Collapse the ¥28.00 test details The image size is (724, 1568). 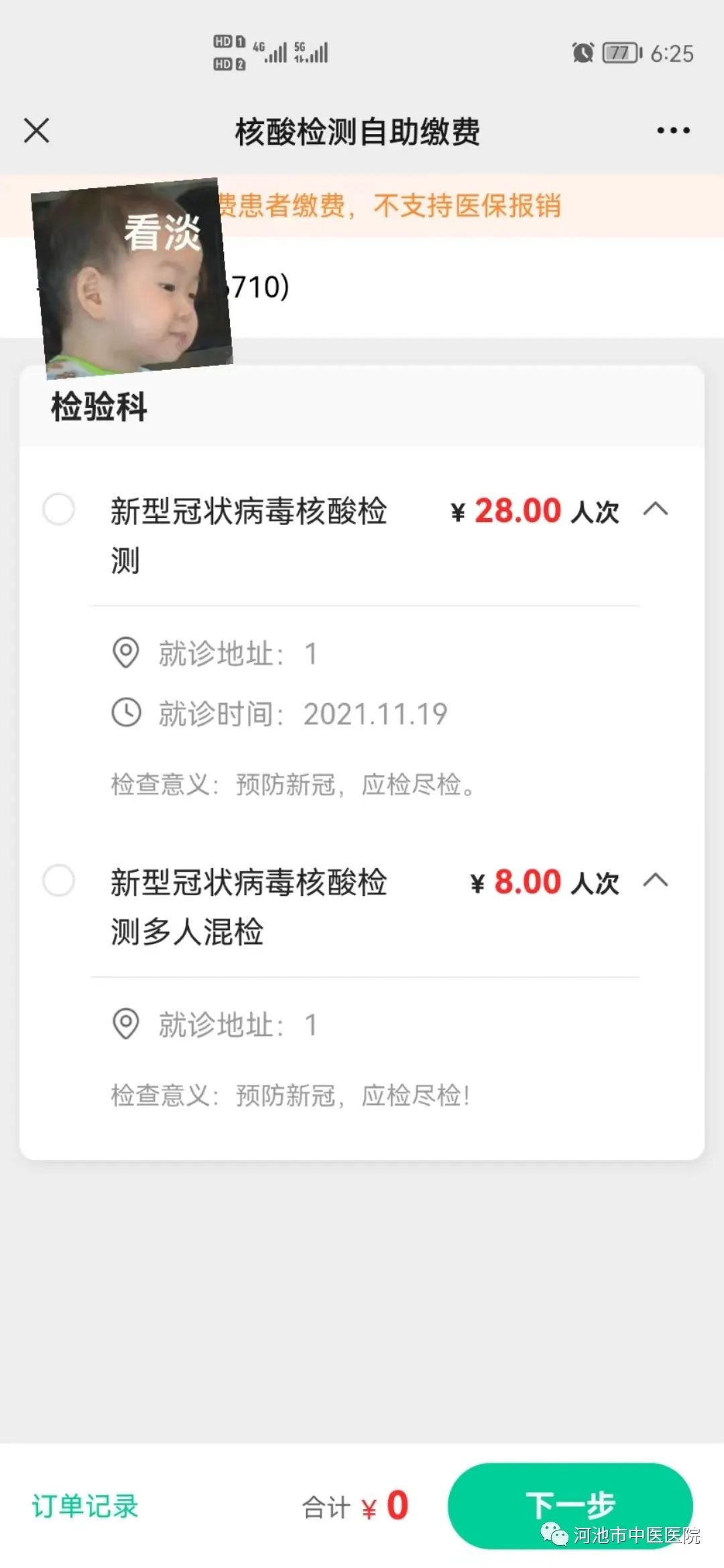tap(656, 509)
